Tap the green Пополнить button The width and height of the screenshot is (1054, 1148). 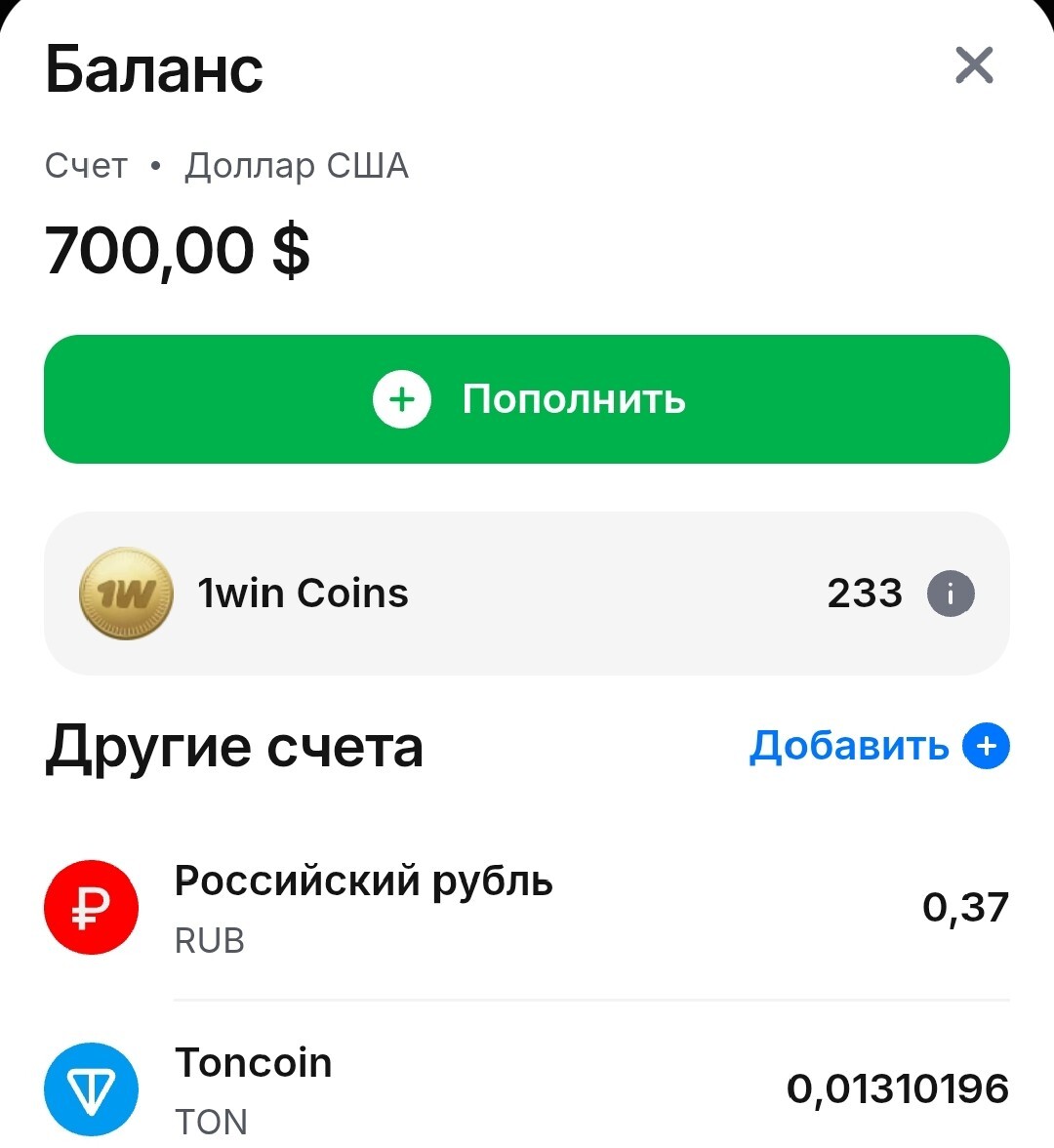tap(527, 399)
